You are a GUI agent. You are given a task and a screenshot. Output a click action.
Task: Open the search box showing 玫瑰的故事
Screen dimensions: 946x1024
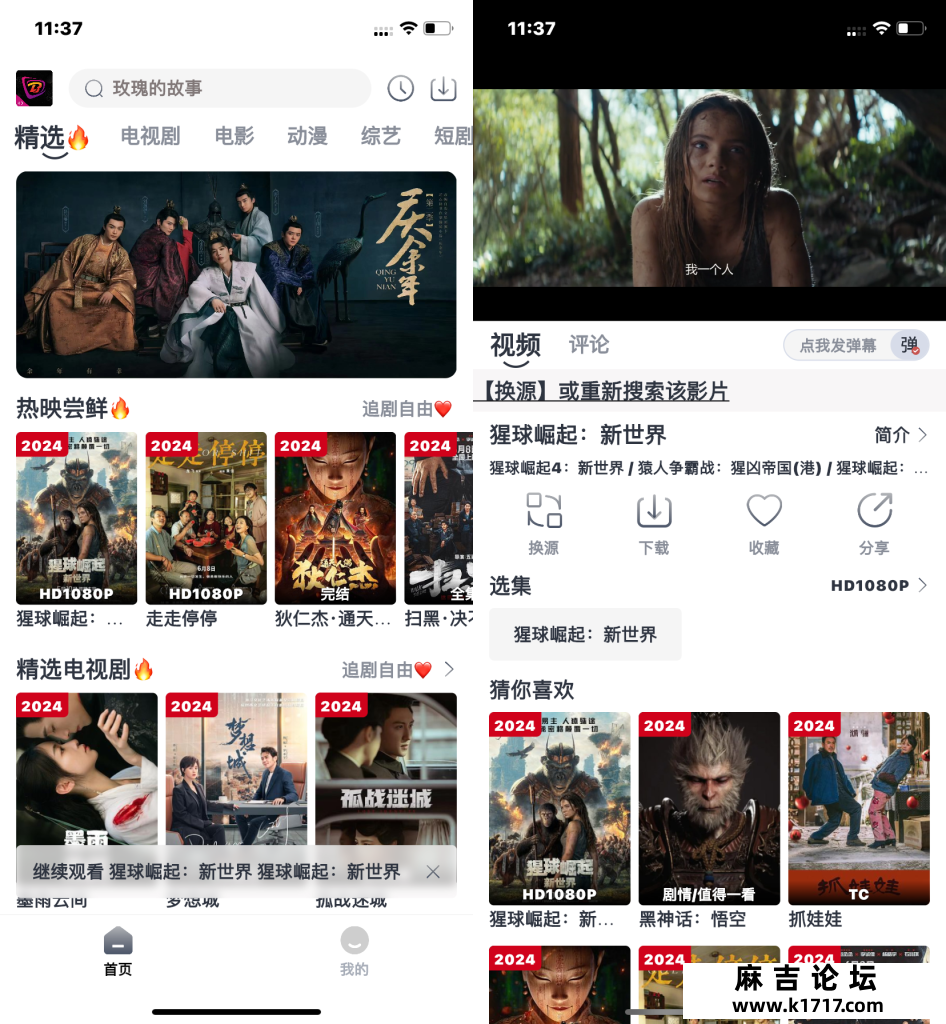[220, 88]
